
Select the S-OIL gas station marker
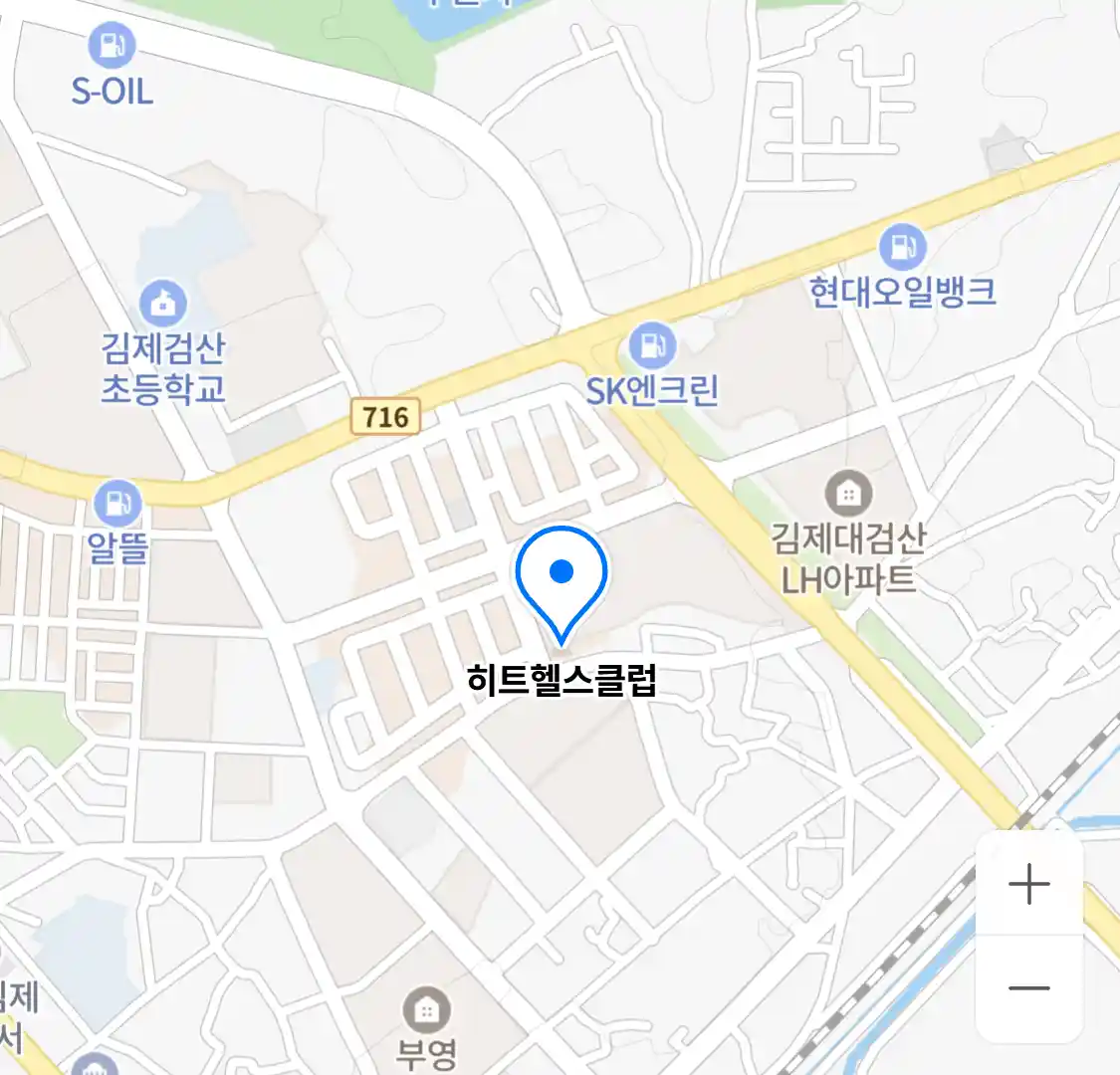(x=112, y=45)
